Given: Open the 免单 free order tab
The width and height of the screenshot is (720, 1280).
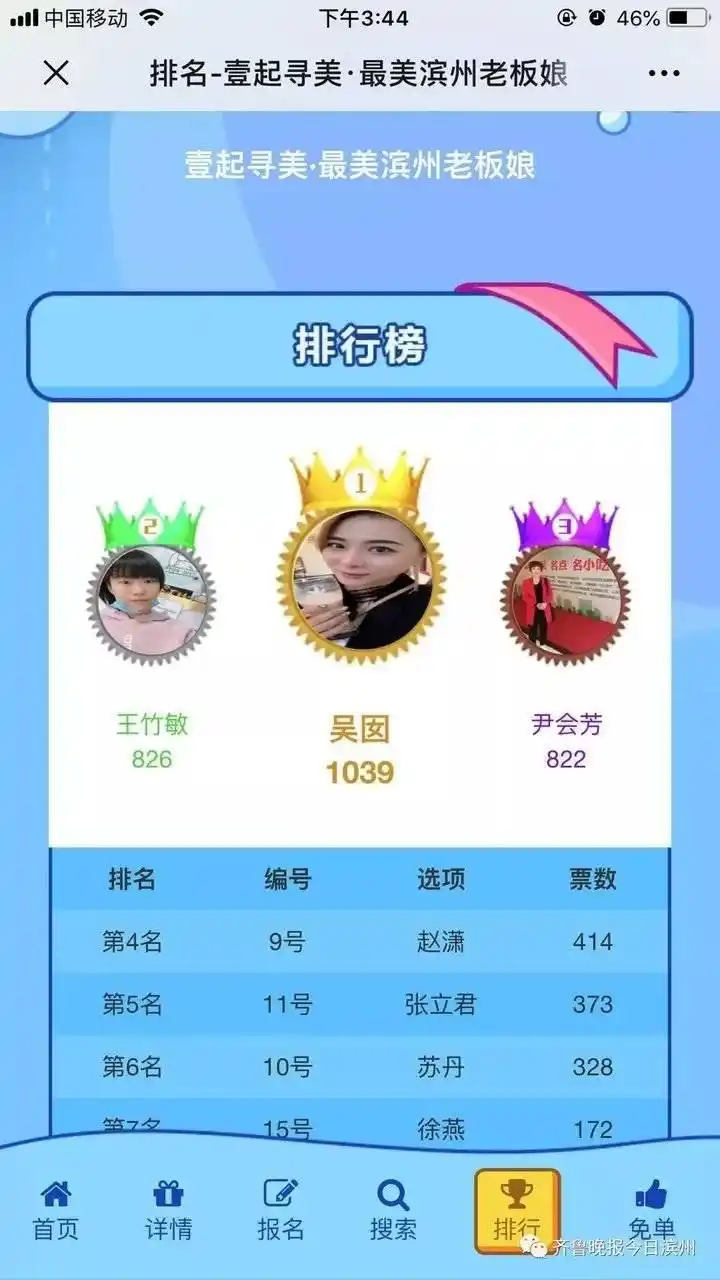Looking at the screenshot, I should click(651, 1210).
